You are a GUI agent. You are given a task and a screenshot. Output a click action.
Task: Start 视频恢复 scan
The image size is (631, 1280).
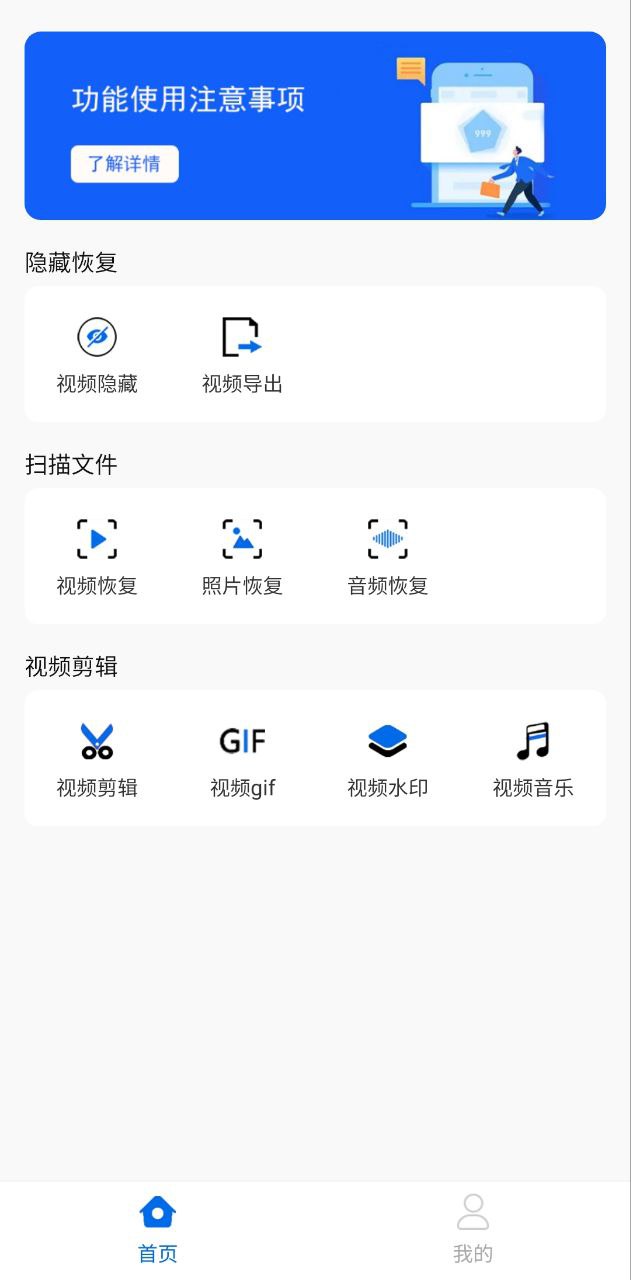97,556
